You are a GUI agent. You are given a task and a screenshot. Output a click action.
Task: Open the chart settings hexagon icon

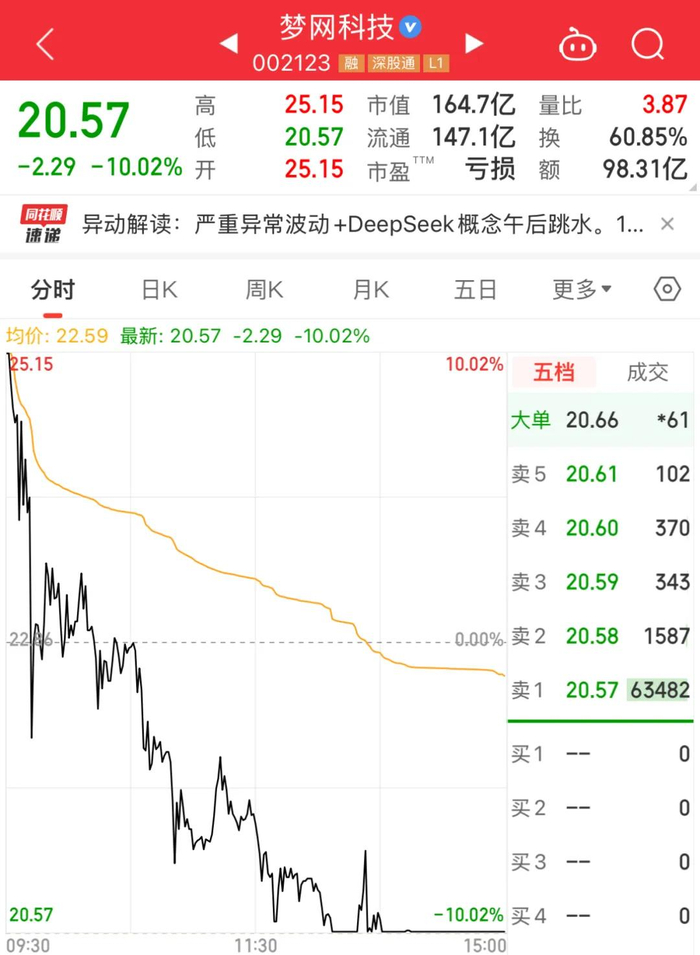(667, 289)
